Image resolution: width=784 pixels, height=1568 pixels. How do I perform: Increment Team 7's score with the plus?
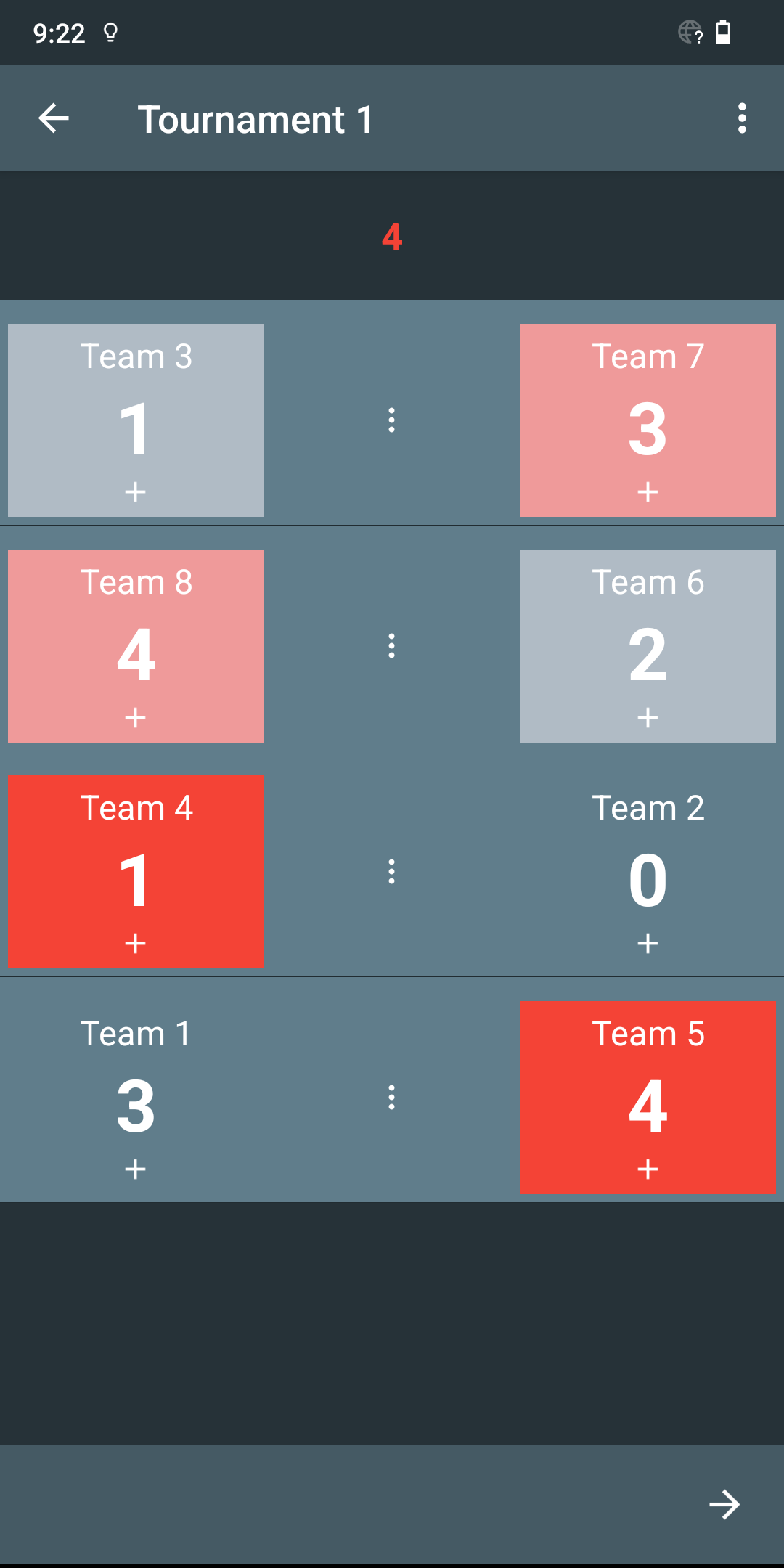point(648,492)
